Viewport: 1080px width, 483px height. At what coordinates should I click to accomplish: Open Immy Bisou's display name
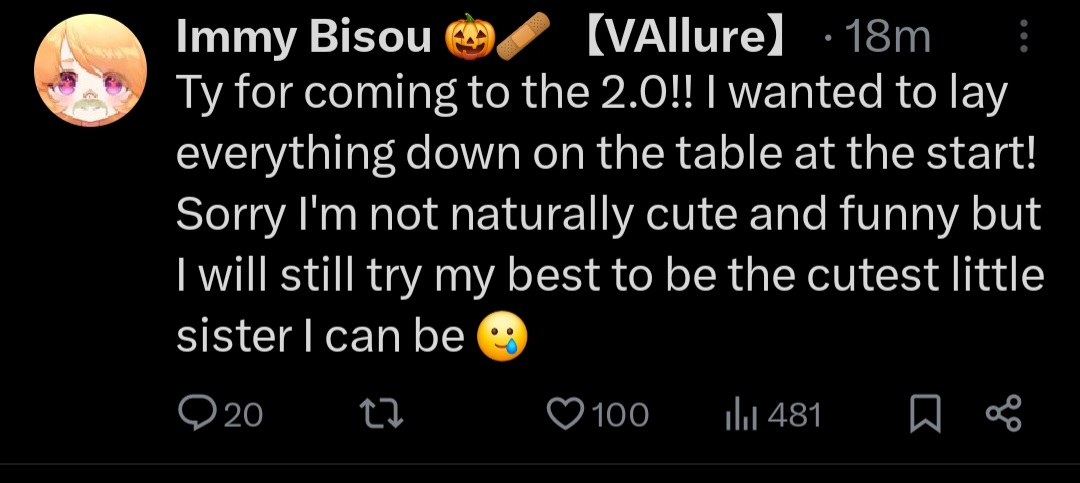coord(302,38)
